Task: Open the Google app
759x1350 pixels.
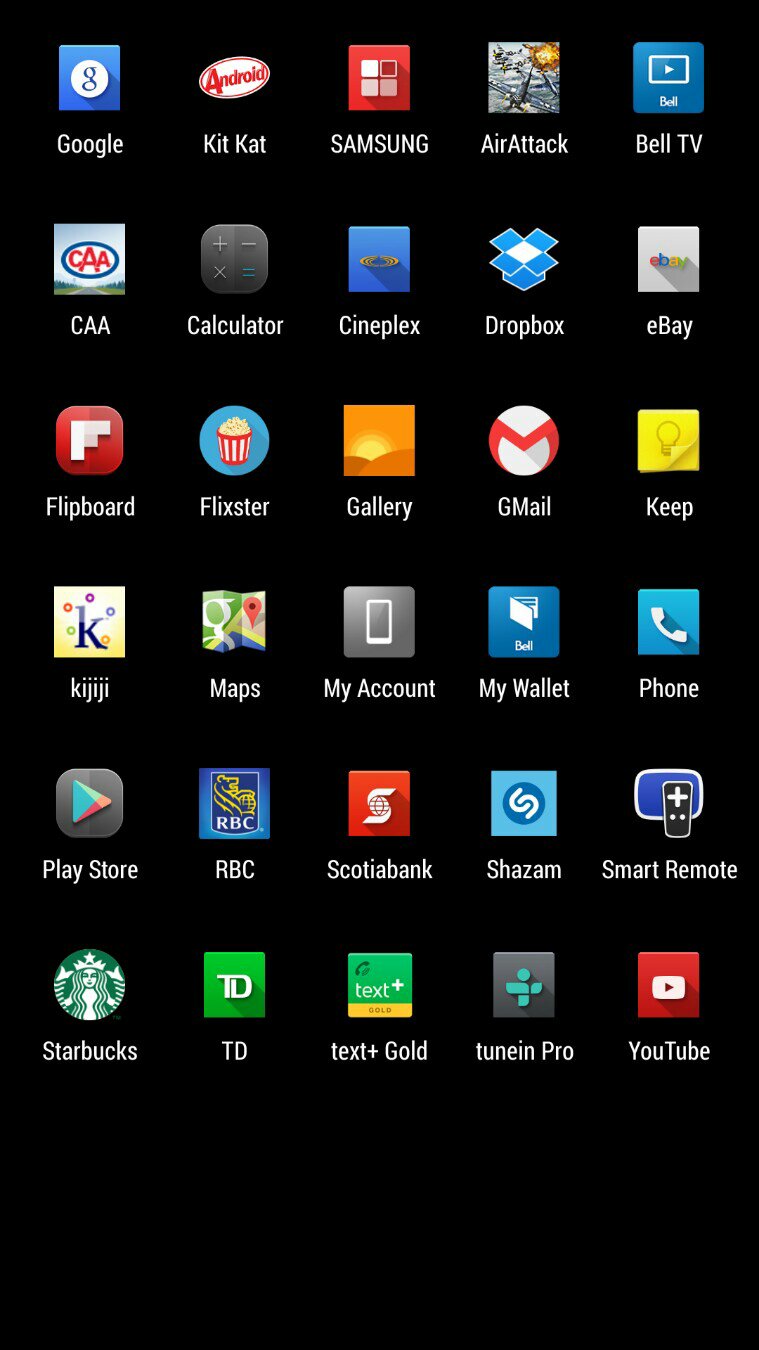Action: coord(89,78)
